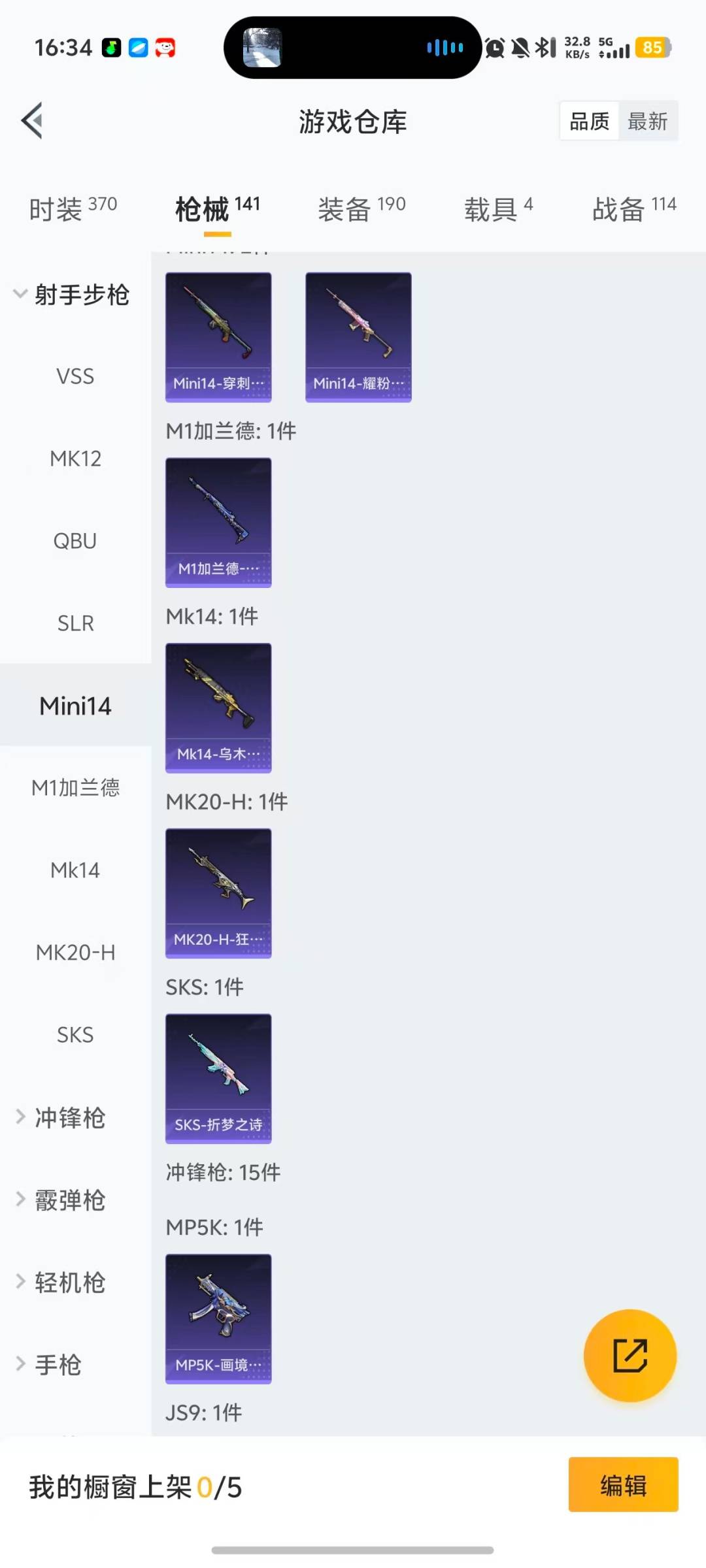Sort the warehouse by 最新

coord(648,121)
